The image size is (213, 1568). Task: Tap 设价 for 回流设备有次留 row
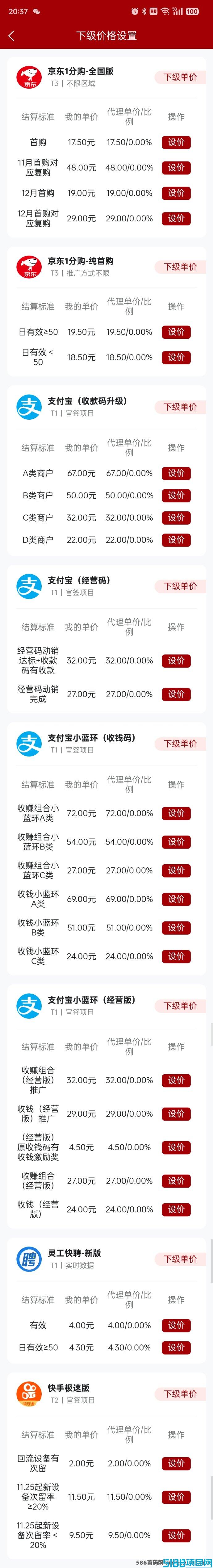(x=176, y=1463)
